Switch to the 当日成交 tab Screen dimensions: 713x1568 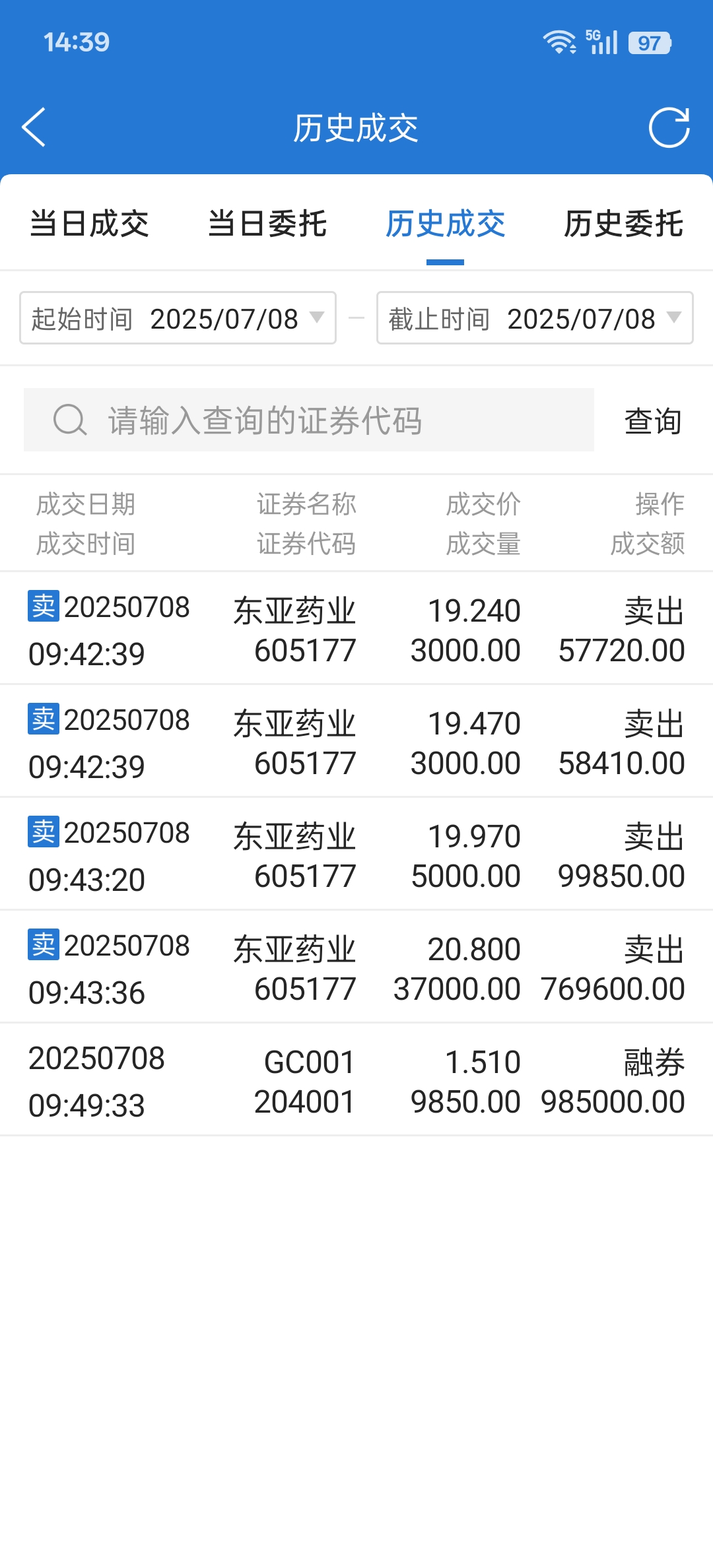click(x=89, y=223)
